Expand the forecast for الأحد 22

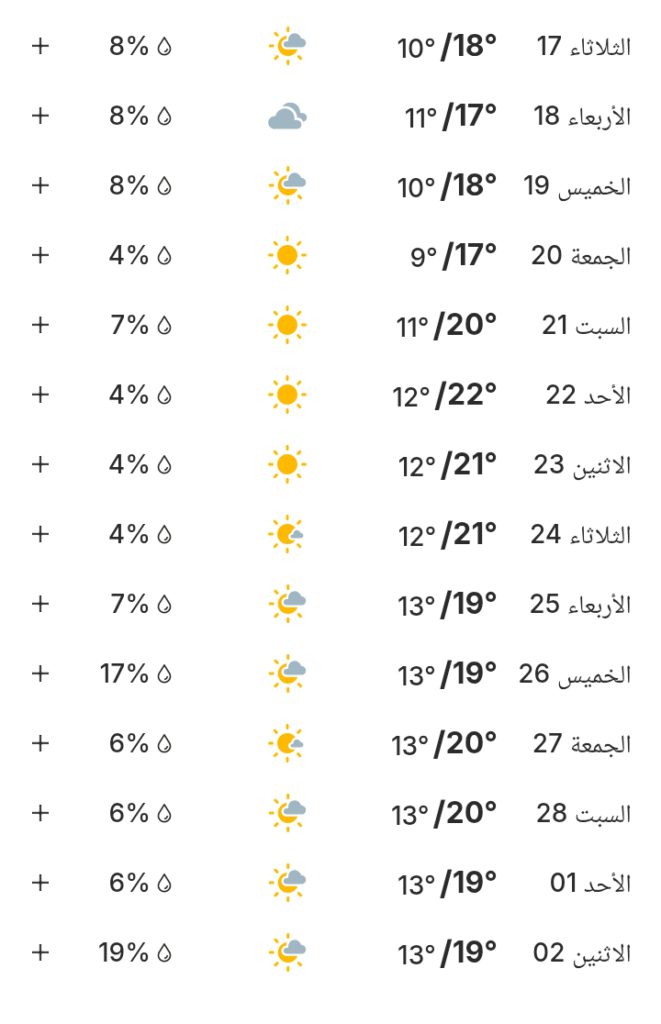click(40, 395)
